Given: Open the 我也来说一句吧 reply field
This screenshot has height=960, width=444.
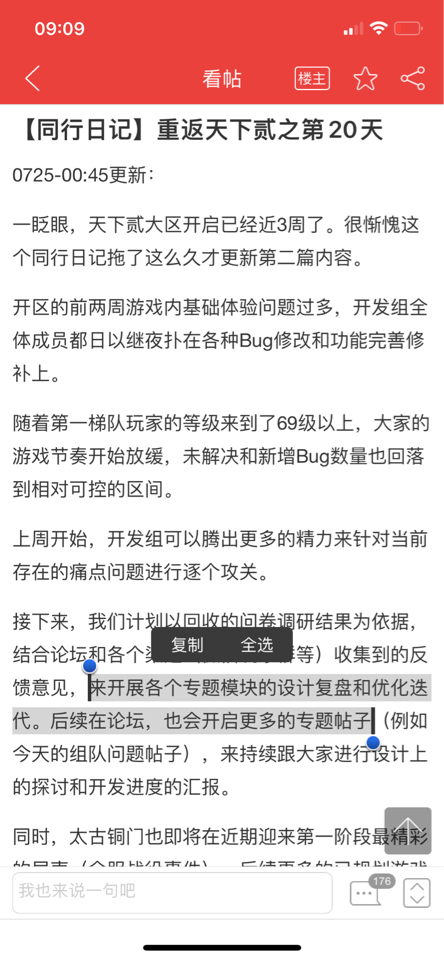Looking at the screenshot, I should tap(172, 893).
